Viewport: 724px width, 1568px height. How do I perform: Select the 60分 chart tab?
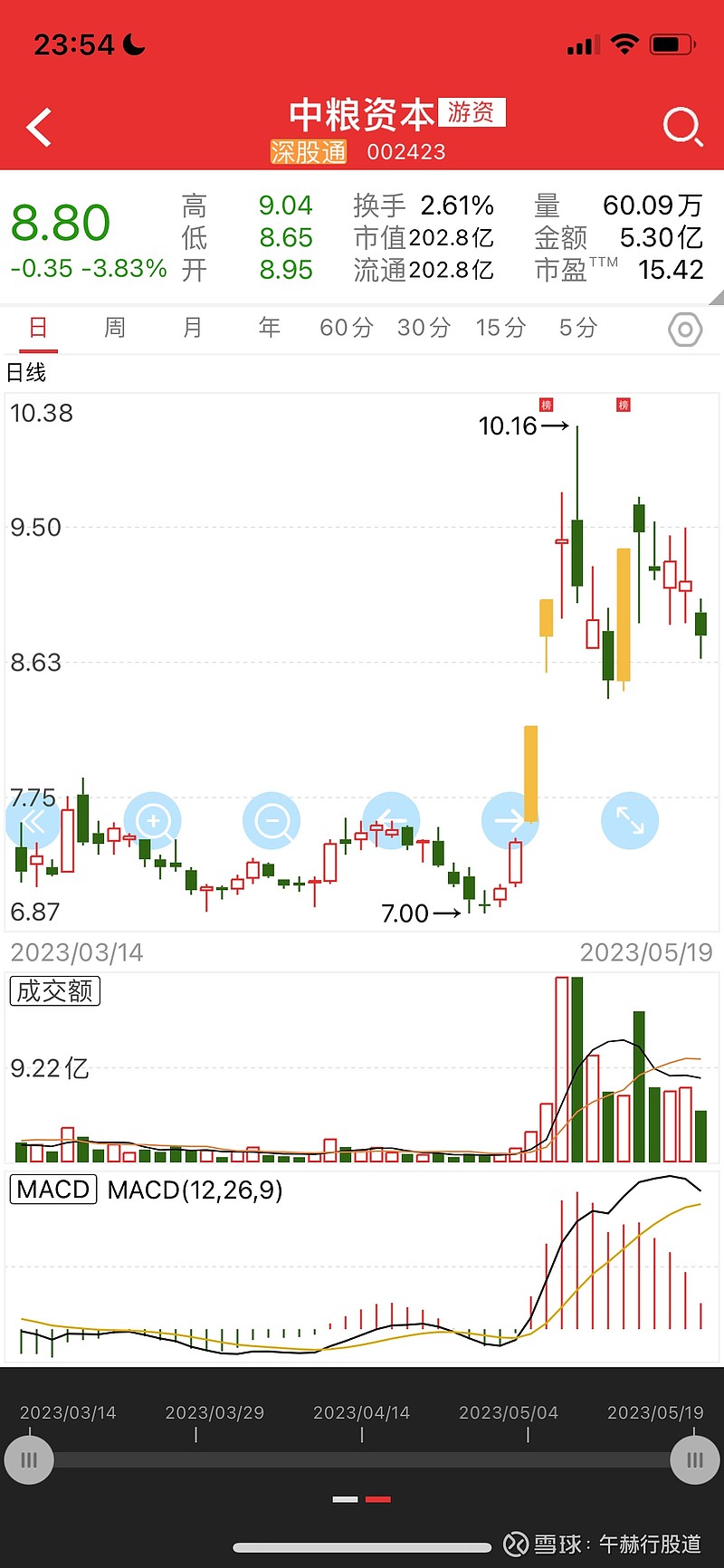click(346, 328)
